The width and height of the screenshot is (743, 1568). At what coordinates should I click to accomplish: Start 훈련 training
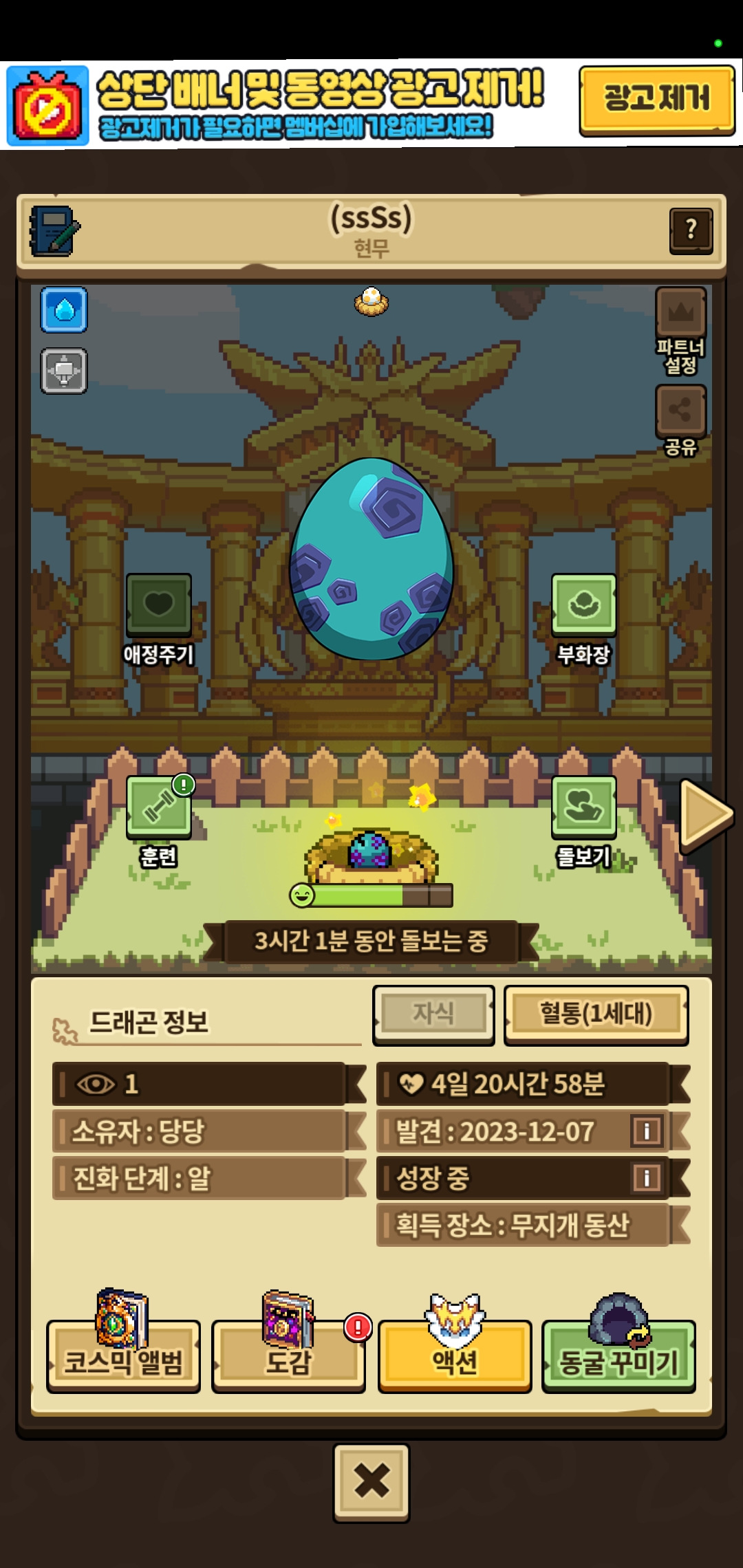pyautogui.click(x=159, y=820)
